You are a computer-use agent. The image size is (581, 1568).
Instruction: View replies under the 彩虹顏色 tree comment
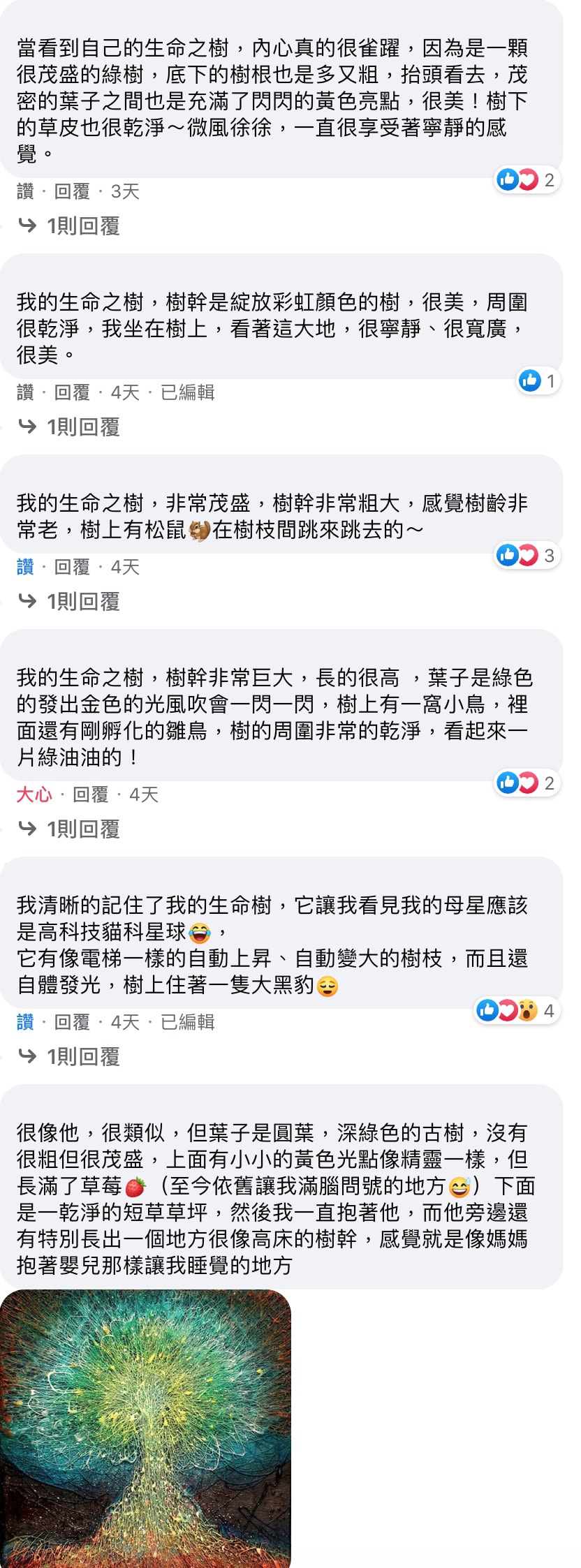[82, 427]
